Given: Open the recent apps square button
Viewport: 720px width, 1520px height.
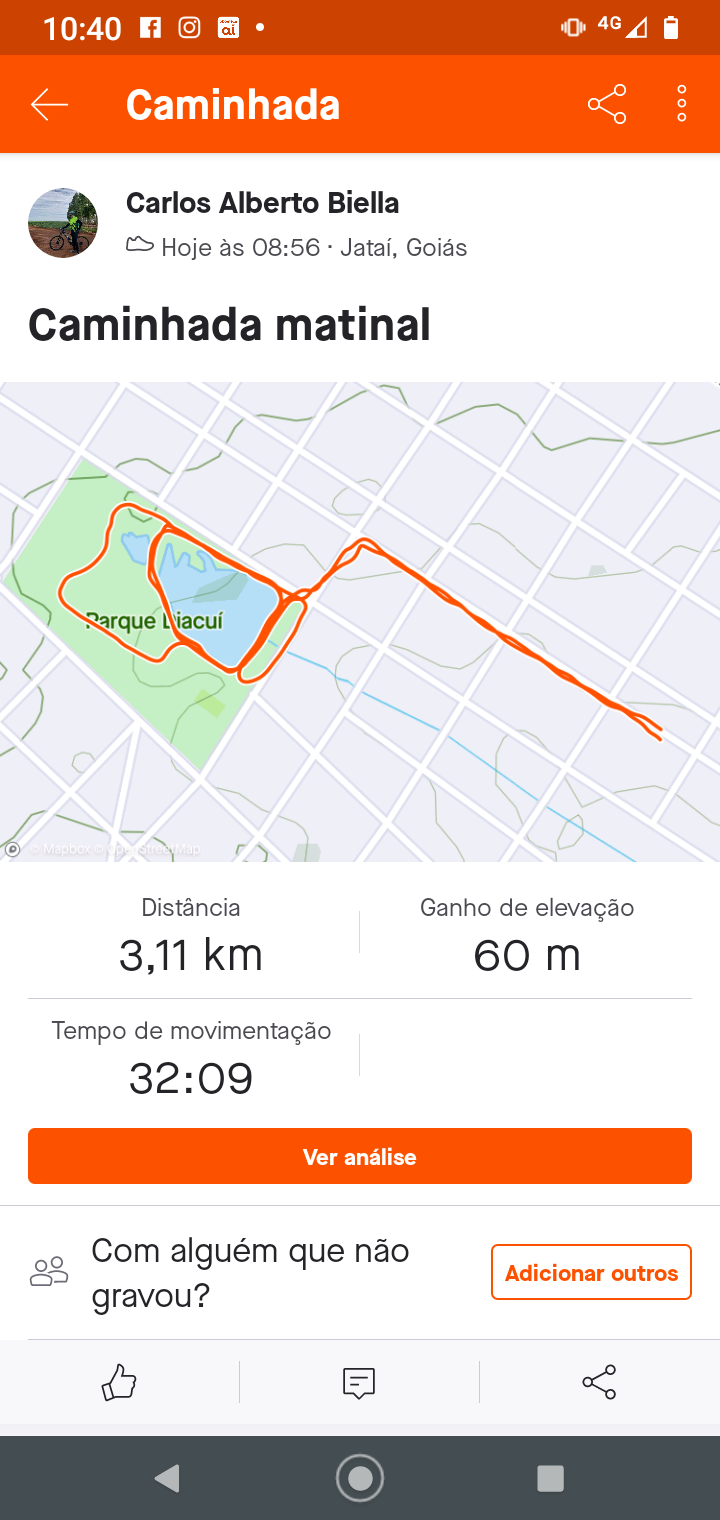Looking at the screenshot, I should click(550, 1478).
